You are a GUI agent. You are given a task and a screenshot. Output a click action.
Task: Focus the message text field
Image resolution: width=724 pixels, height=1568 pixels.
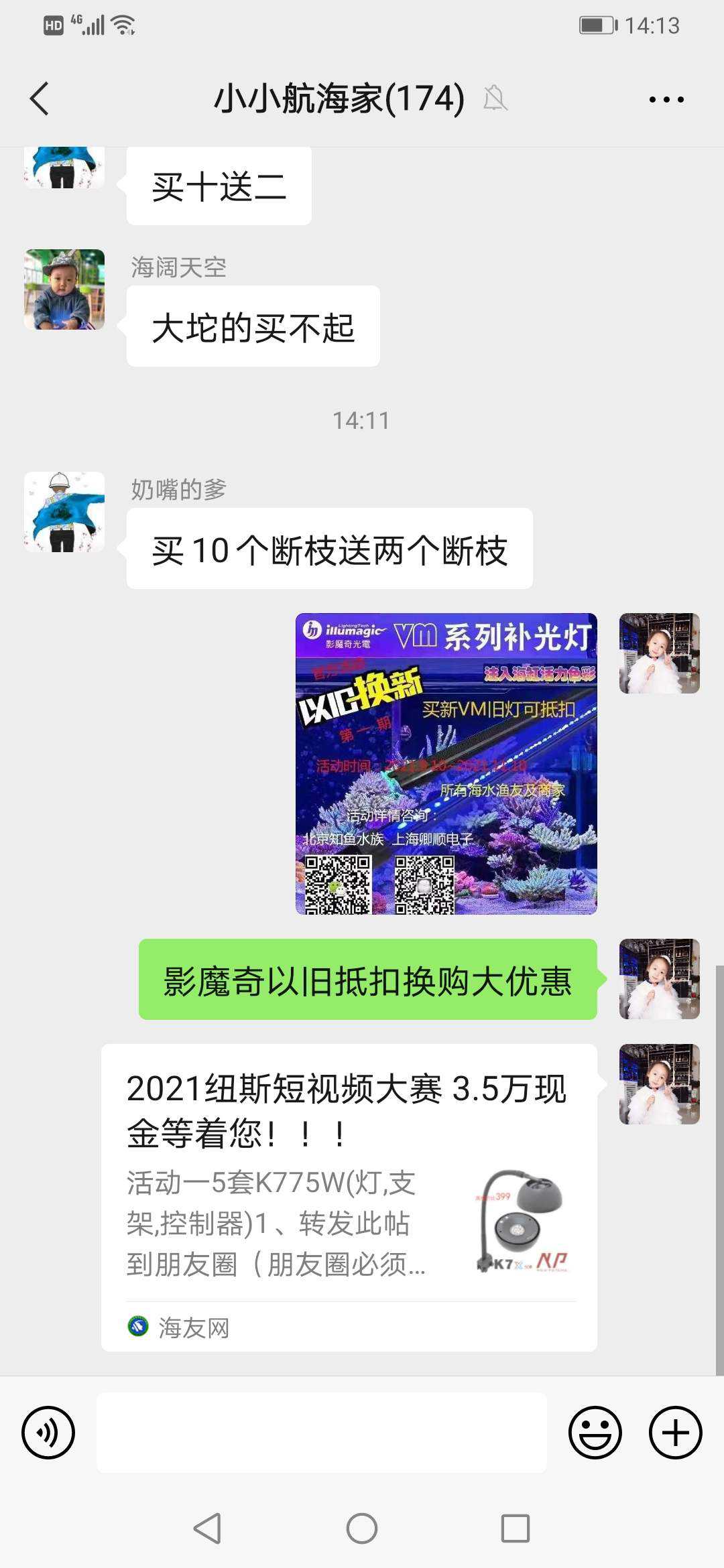pyautogui.click(x=322, y=1433)
